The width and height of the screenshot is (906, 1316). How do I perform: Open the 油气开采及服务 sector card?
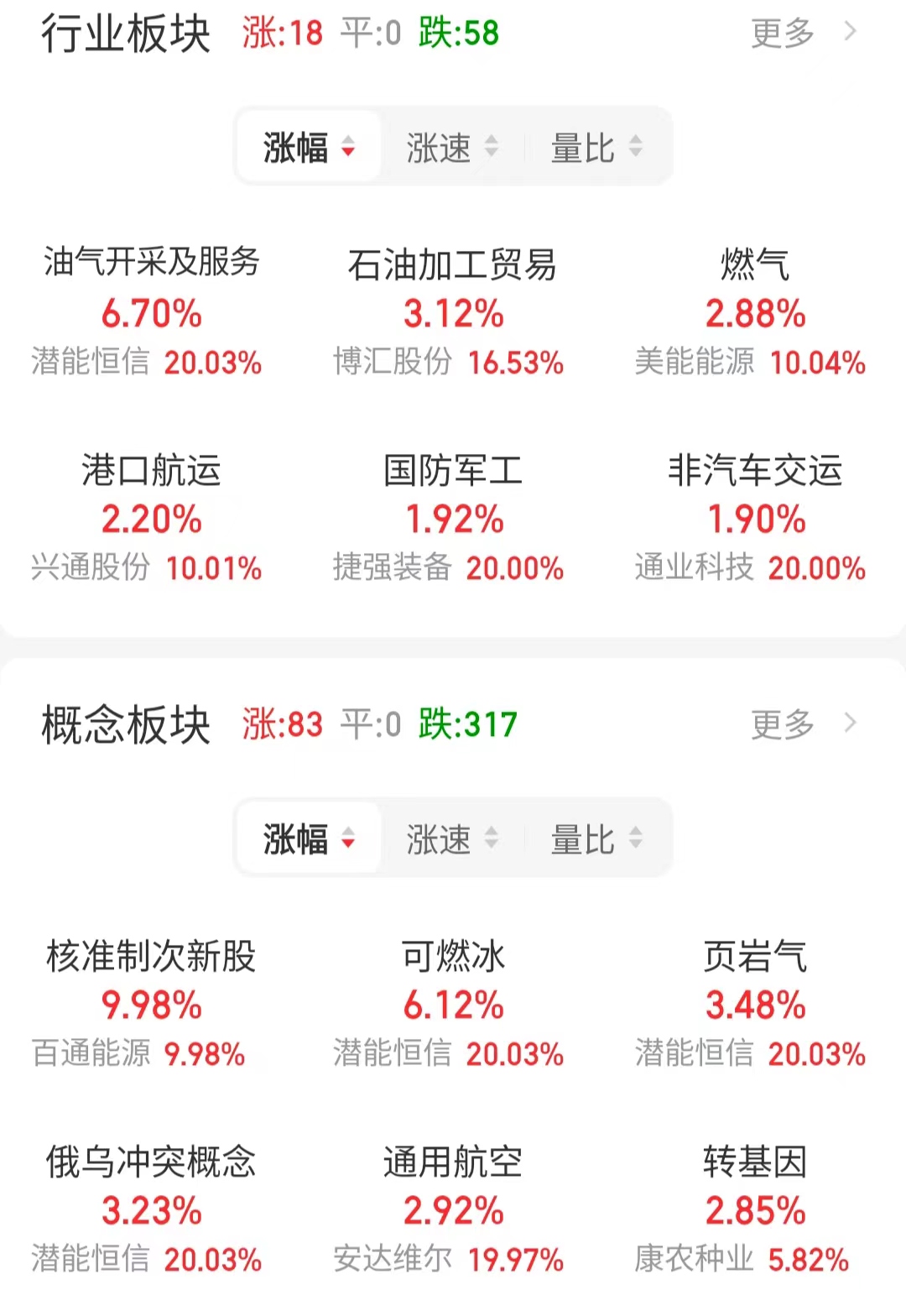[151, 311]
